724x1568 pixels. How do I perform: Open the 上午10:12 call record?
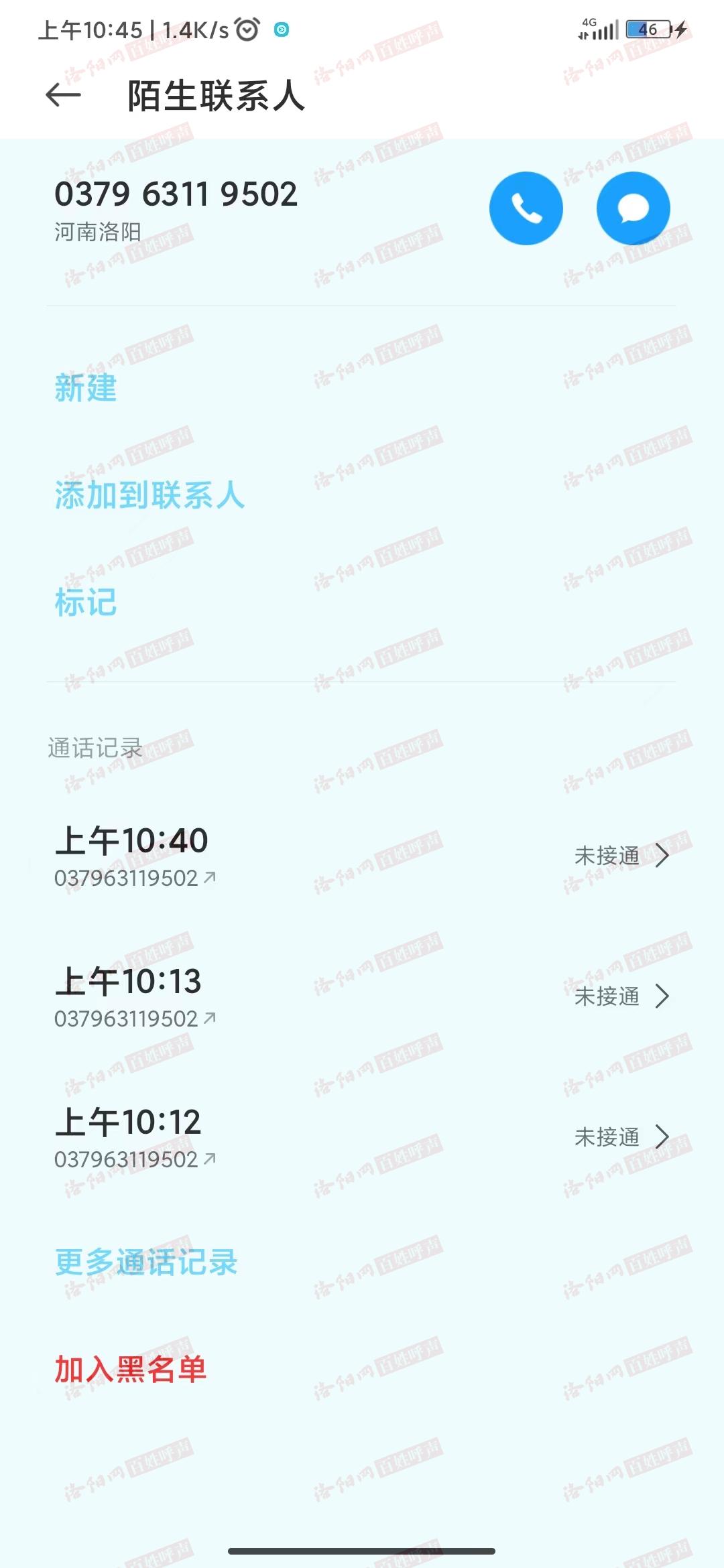[362, 1137]
